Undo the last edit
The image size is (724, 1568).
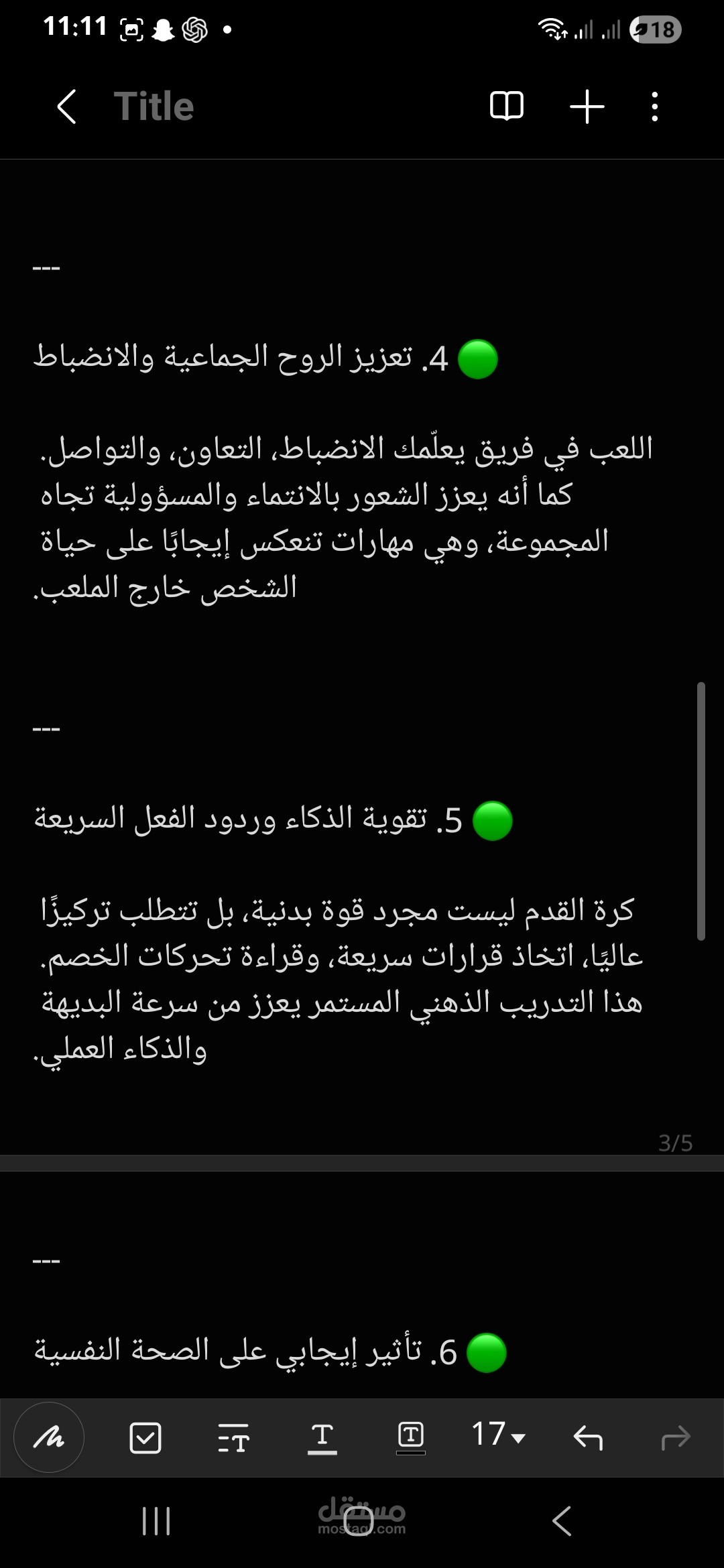click(x=588, y=1437)
